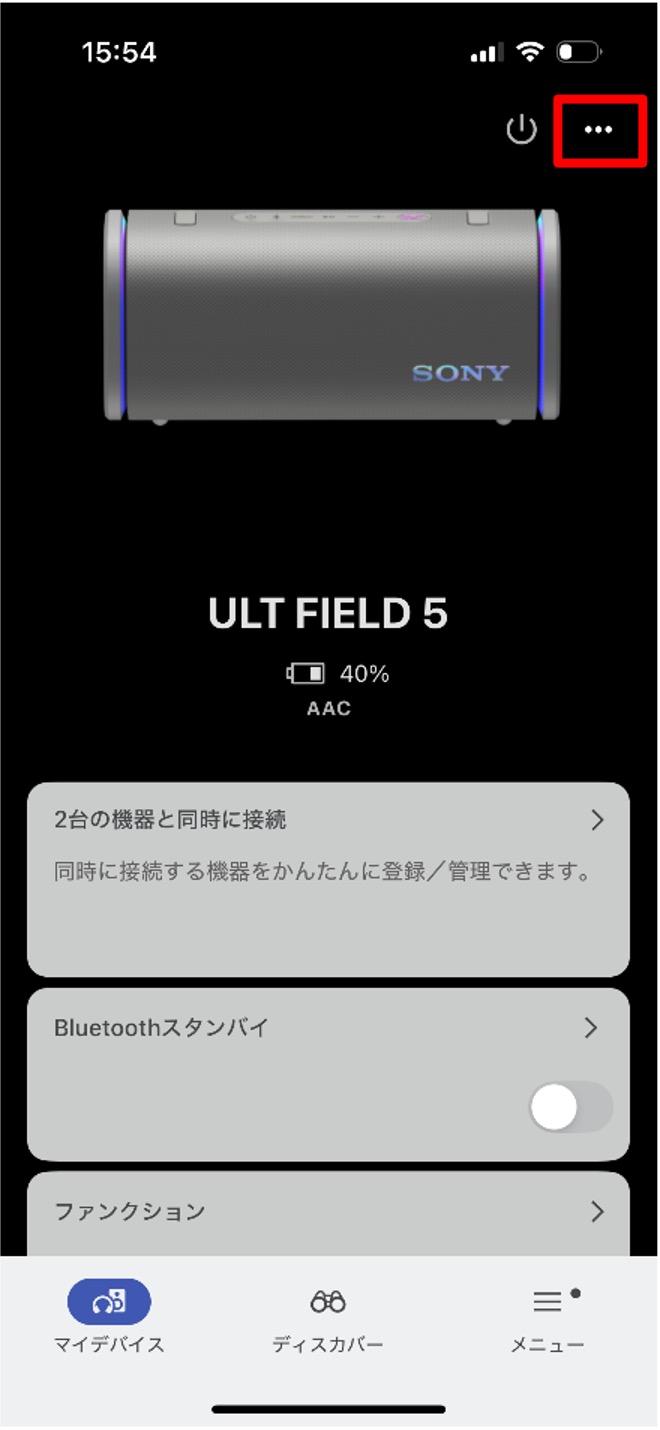Open the three-dot overflow menu
660x1430 pixels.
(x=598, y=130)
